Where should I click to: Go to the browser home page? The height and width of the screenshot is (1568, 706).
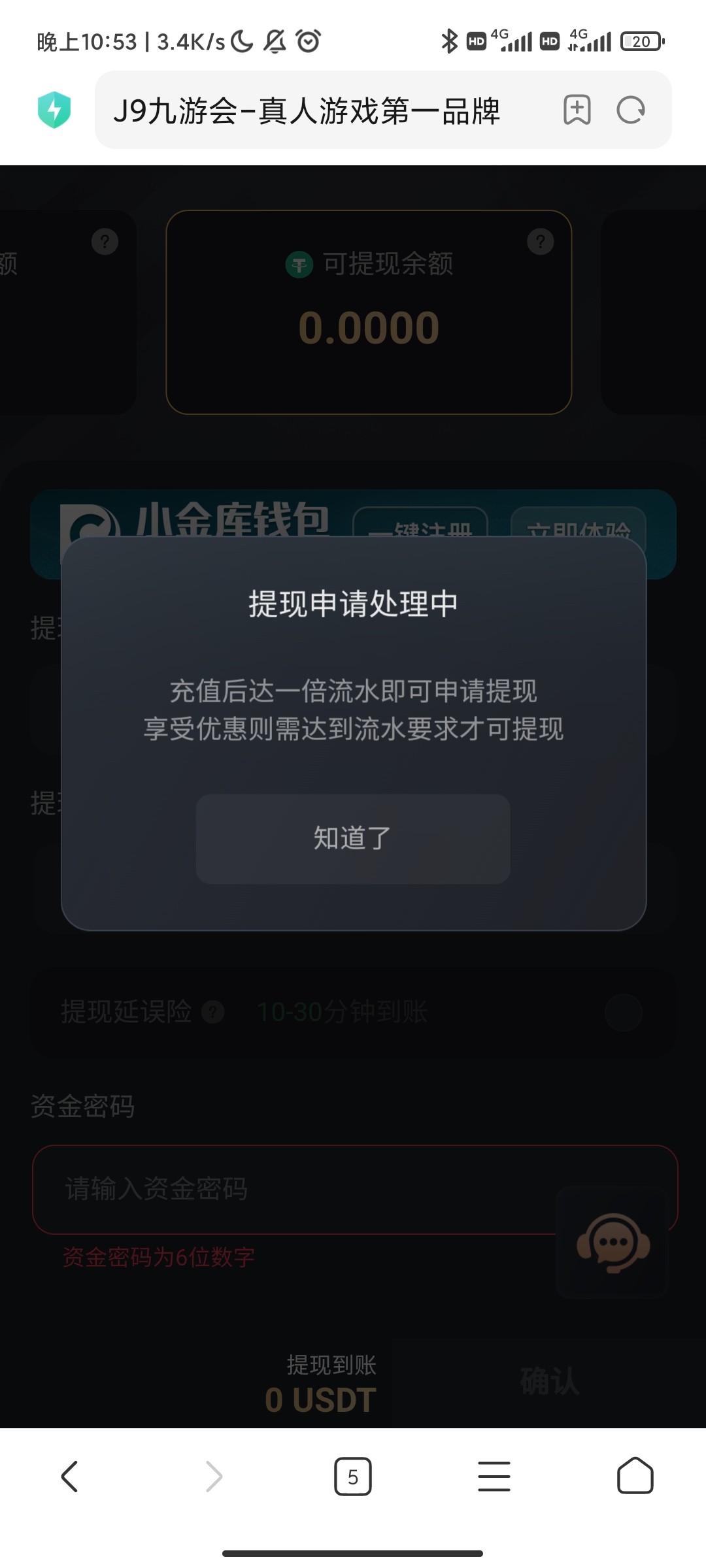(x=635, y=1477)
